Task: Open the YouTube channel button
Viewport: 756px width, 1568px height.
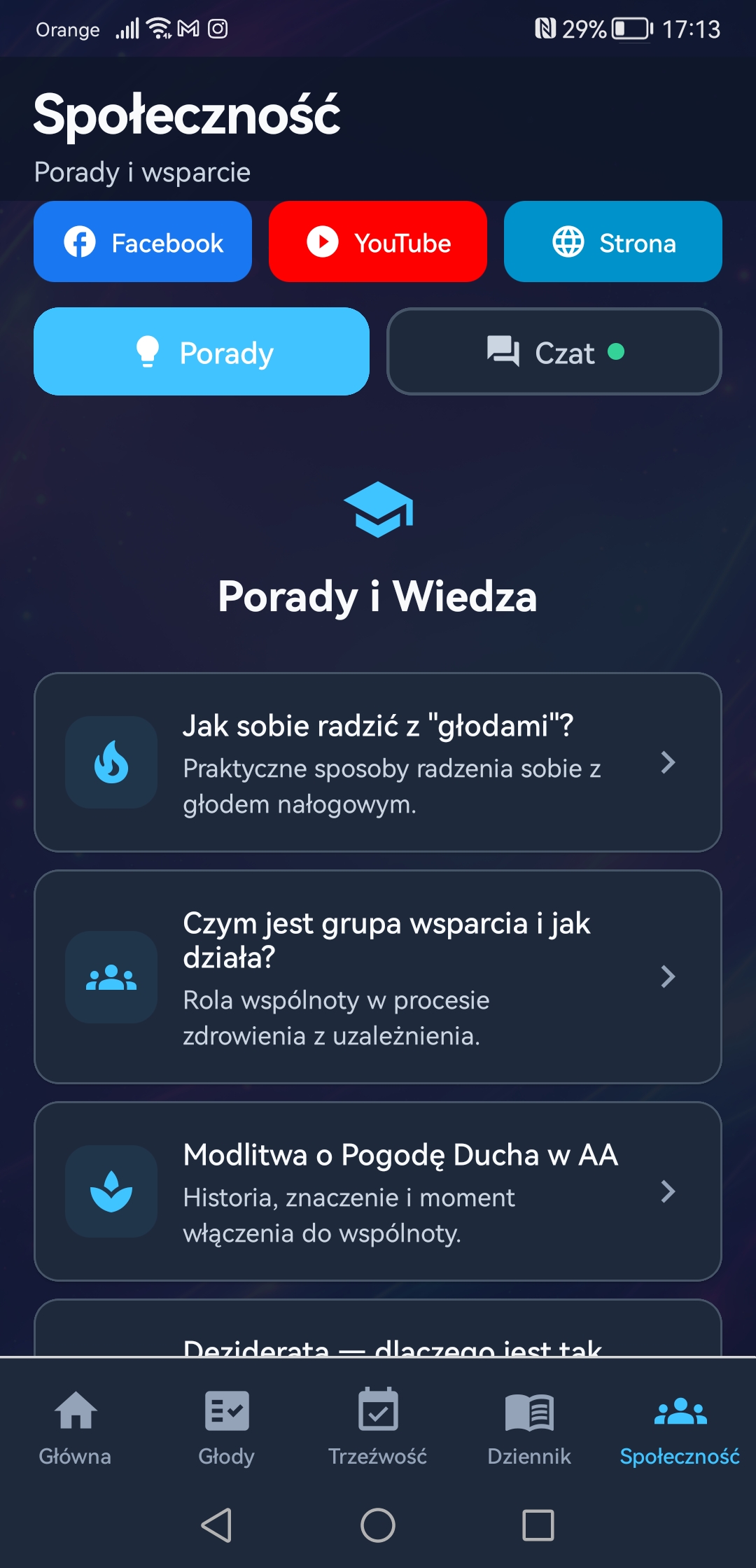Action: click(x=378, y=242)
